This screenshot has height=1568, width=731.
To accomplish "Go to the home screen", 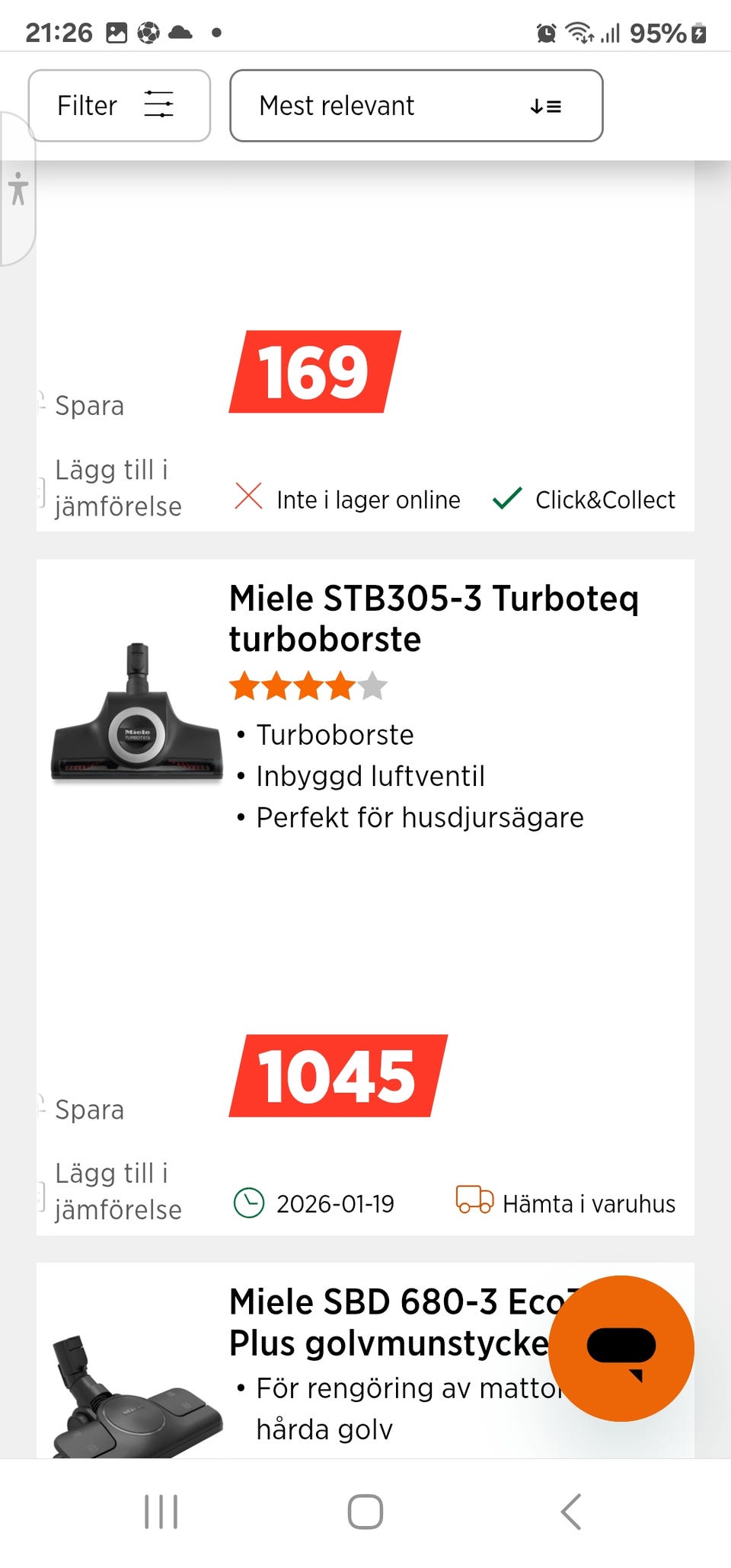I will [x=365, y=1512].
